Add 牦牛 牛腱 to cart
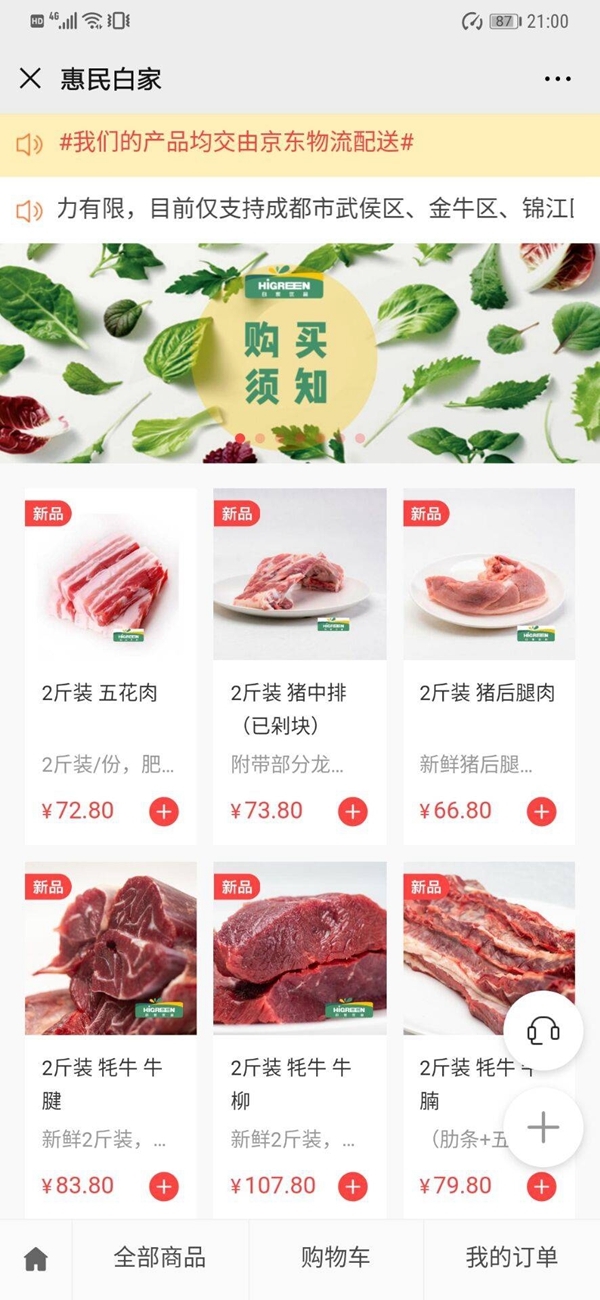The image size is (600, 1300). click(x=164, y=1187)
